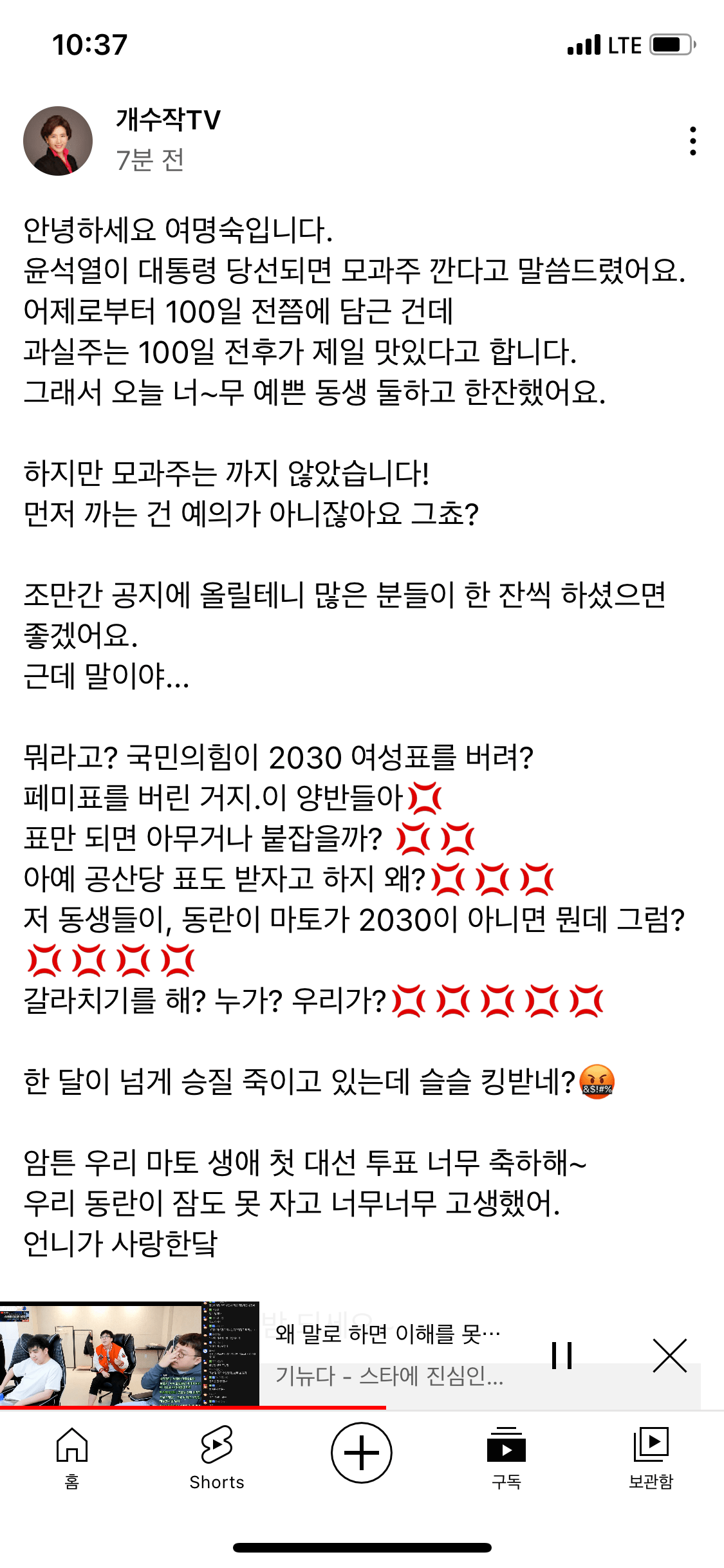This screenshot has width=724, height=1568.
Task: Close the miniplayer
Action: pyautogui.click(x=670, y=1355)
